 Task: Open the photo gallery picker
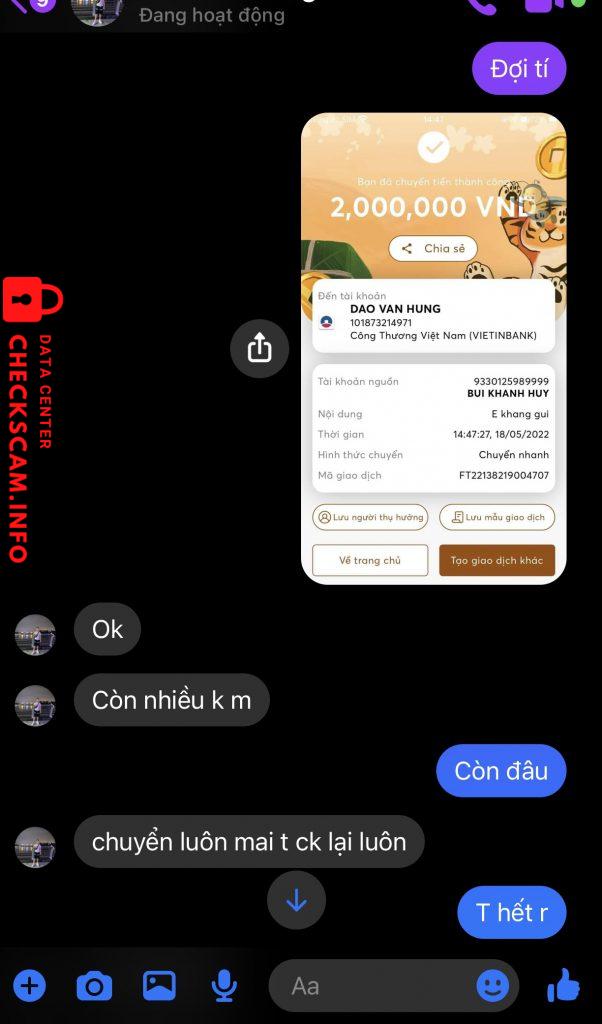pyautogui.click(x=159, y=985)
